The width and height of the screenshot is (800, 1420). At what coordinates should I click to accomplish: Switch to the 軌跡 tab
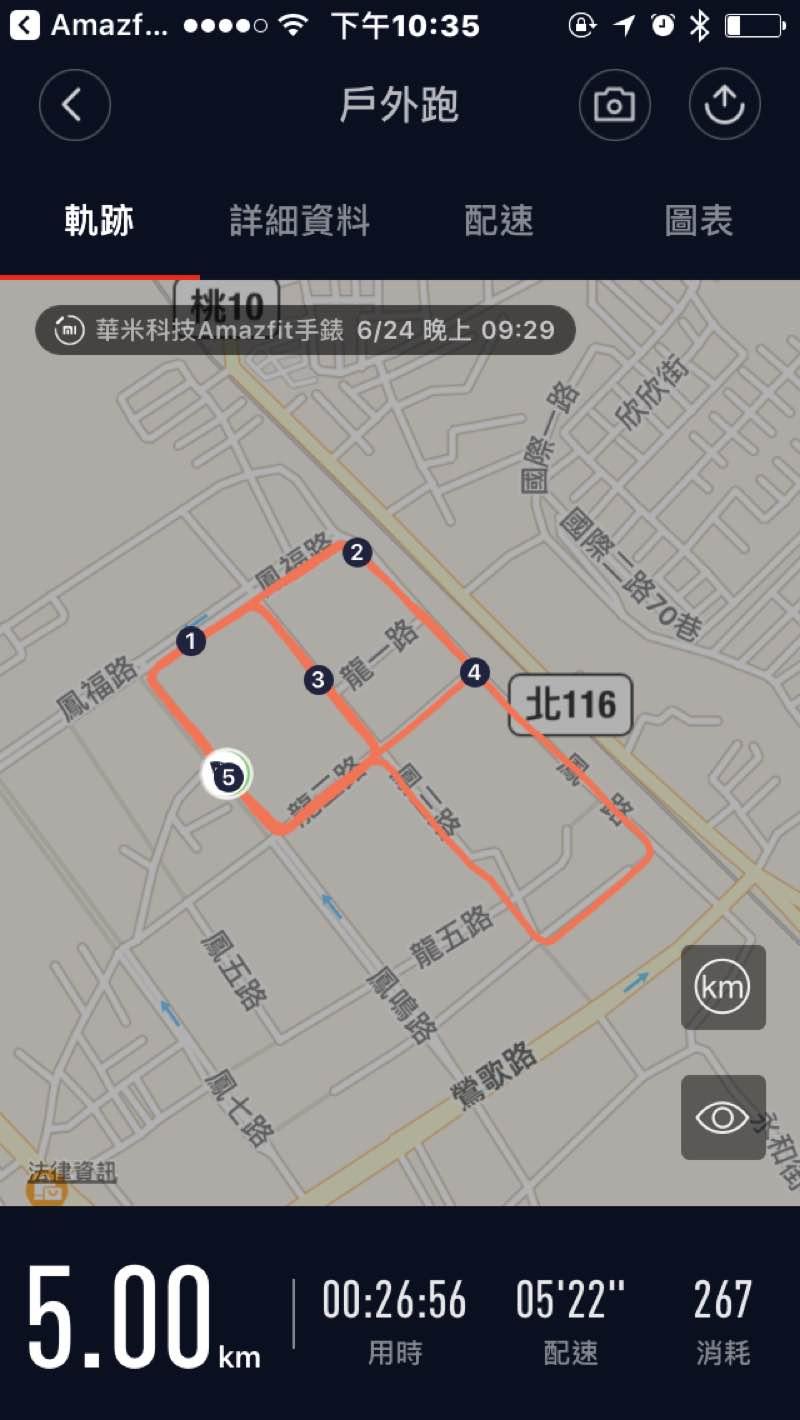click(x=99, y=221)
